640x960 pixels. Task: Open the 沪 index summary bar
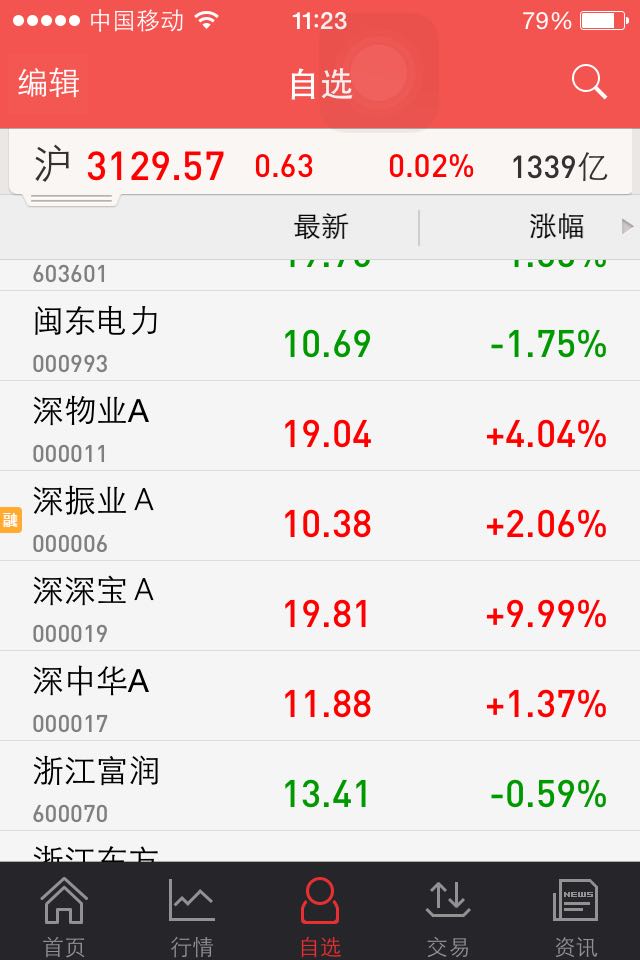click(x=320, y=166)
